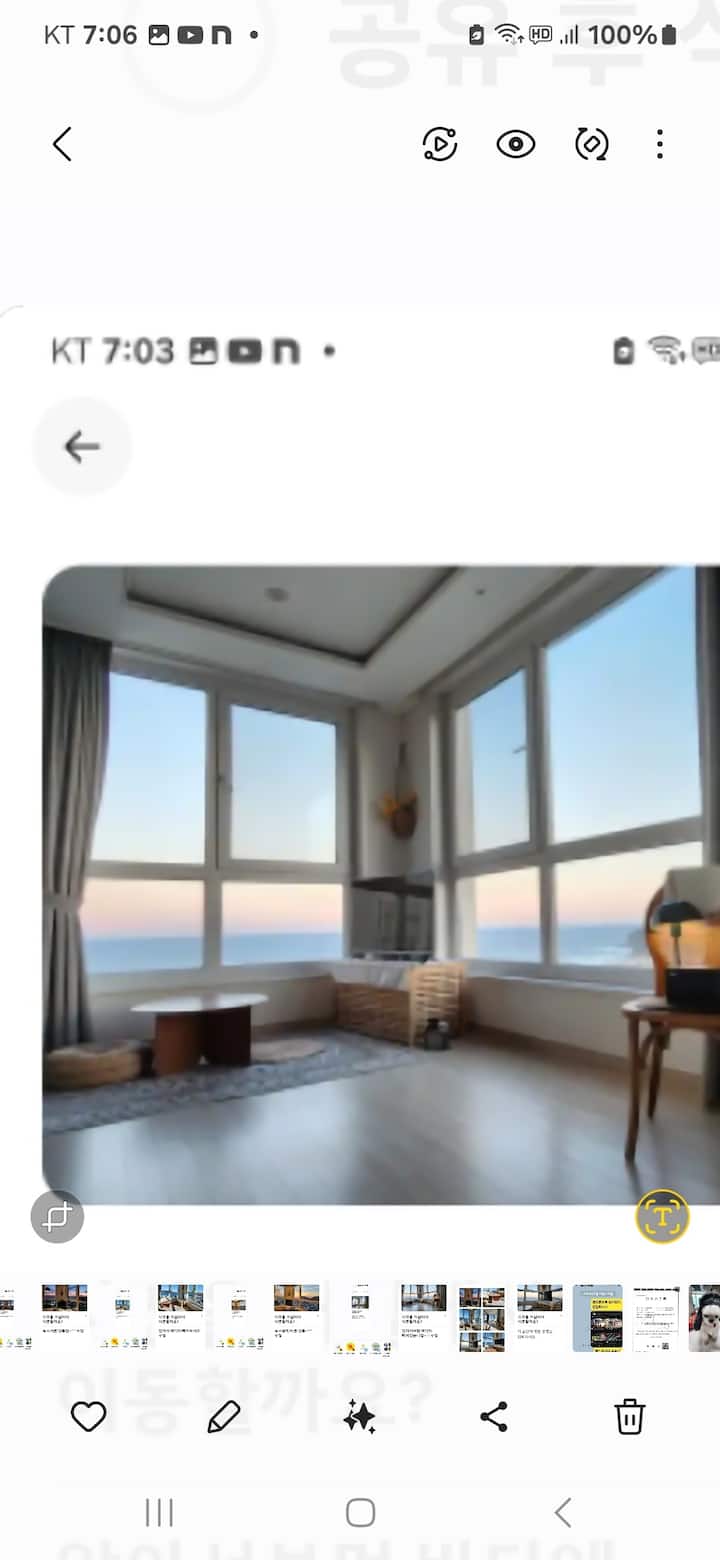The height and width of the screenshot is (1560, 720).
Task: Open the remaster play icon in top bar
Action: [440, 145]
